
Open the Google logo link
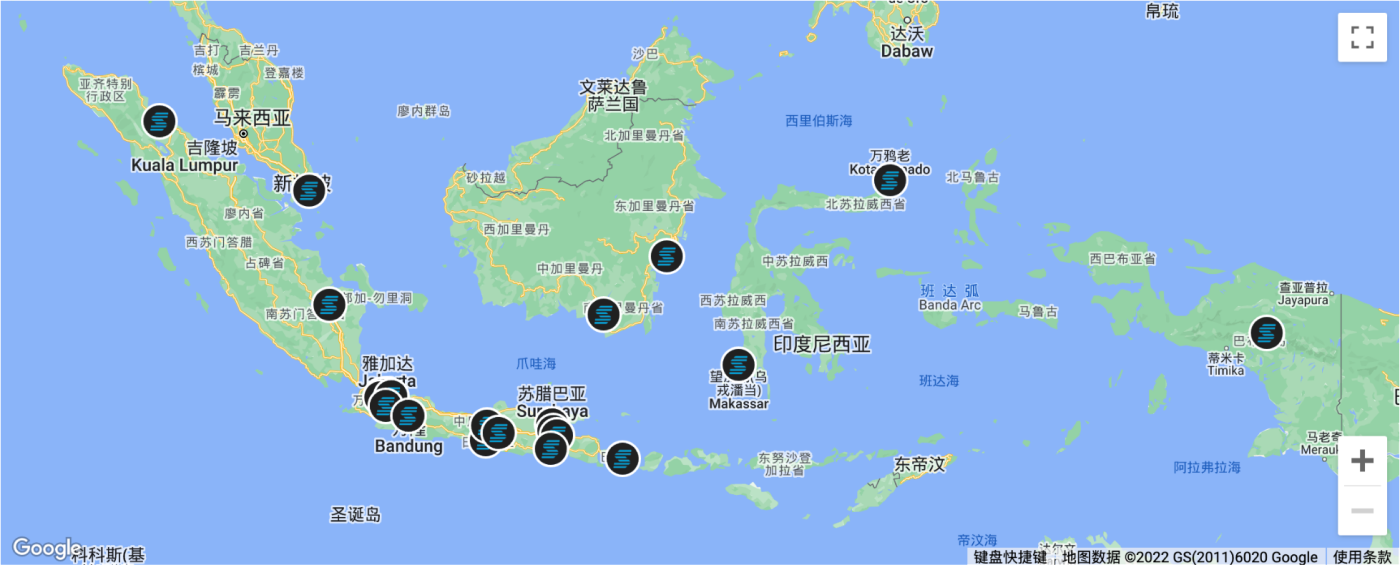47,548
